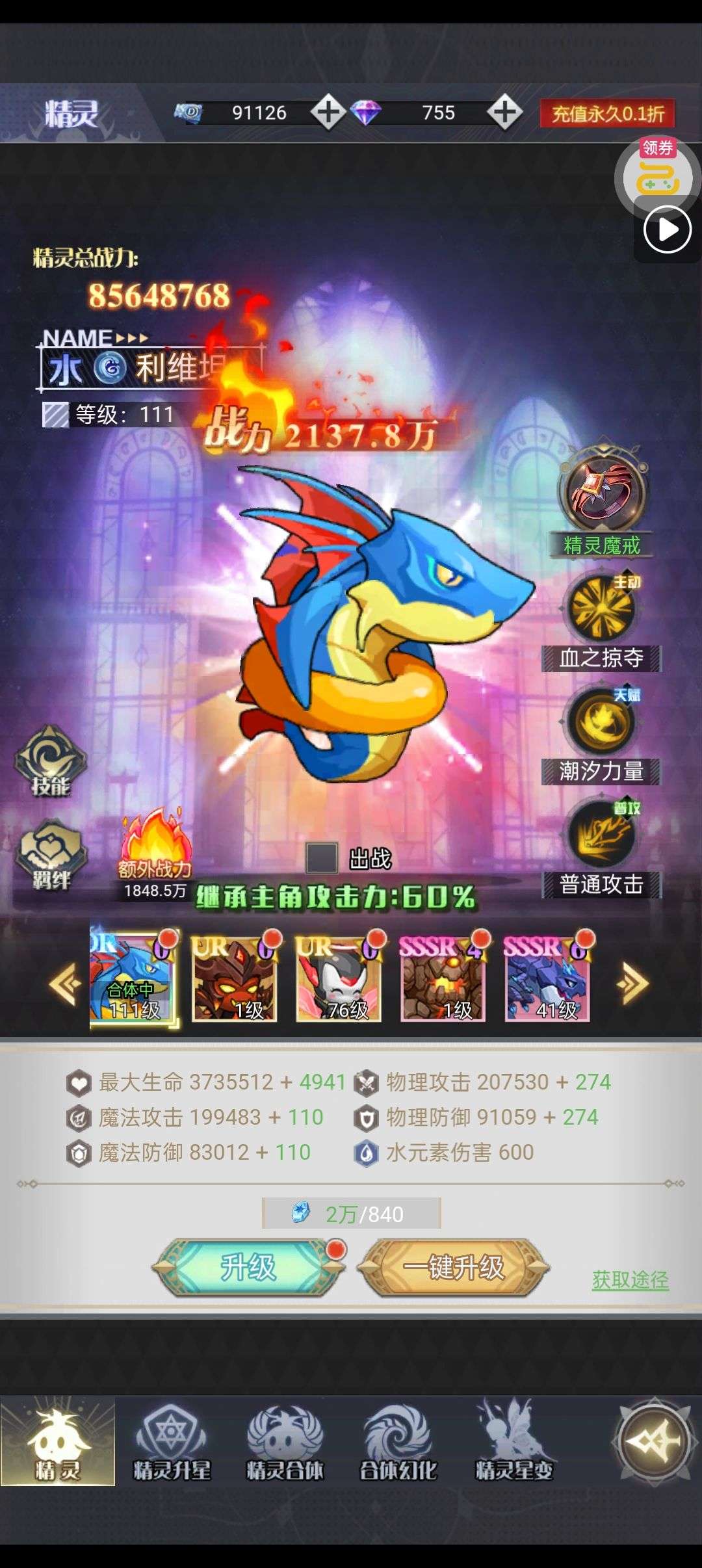This screenshot has width=702, height=1568.
Task: Tap the 一键升级 one-key upgrade button
Action: [454, 1267]
